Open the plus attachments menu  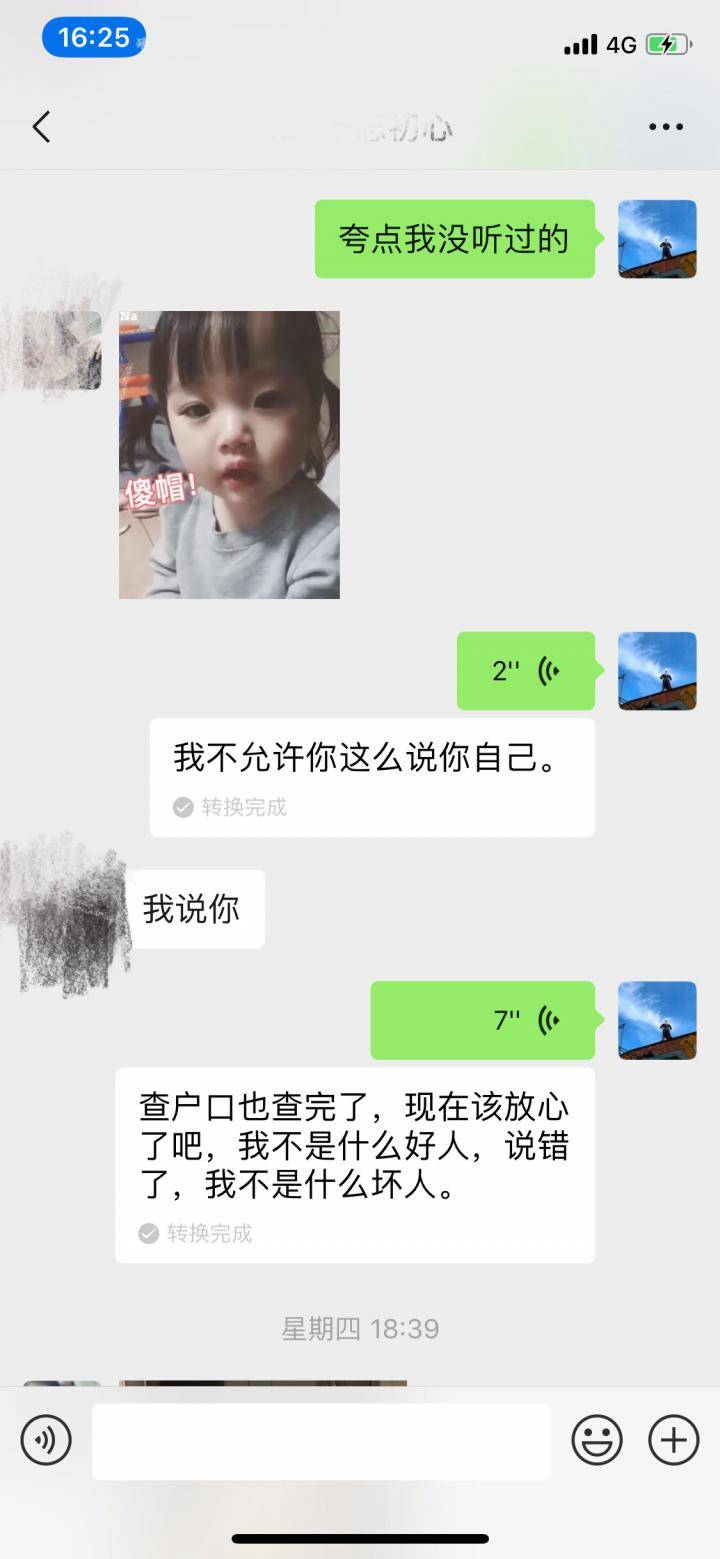pyautogui.click(x=674, y=1441)
